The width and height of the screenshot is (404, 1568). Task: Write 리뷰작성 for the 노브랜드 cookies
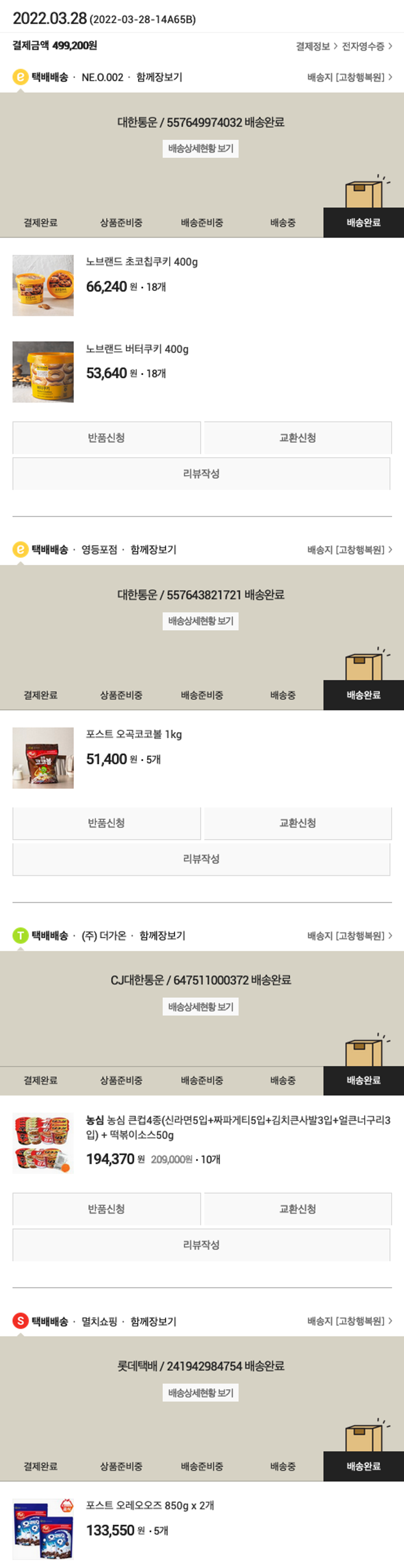click(201, 473)
